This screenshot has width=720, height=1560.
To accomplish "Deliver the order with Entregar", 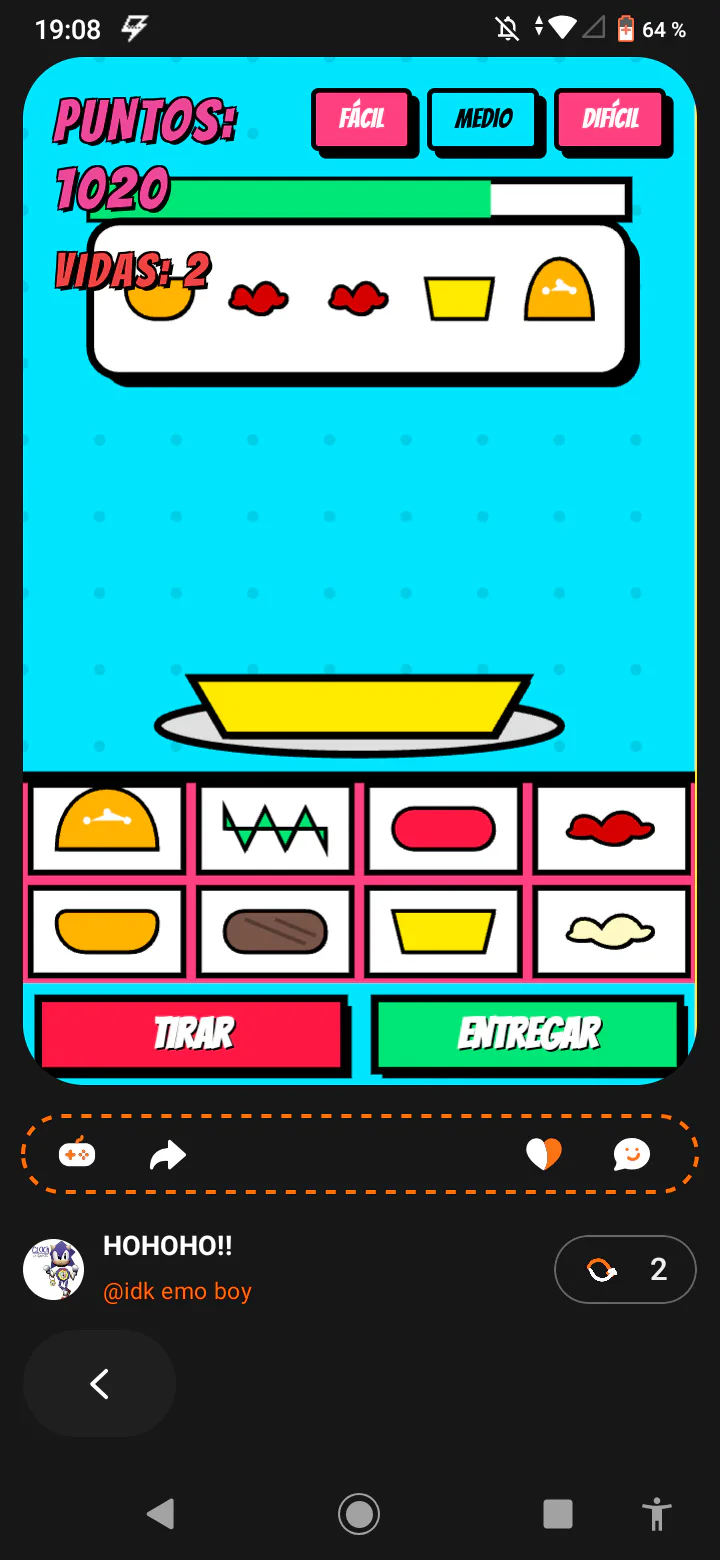I will coord(528,1034).
